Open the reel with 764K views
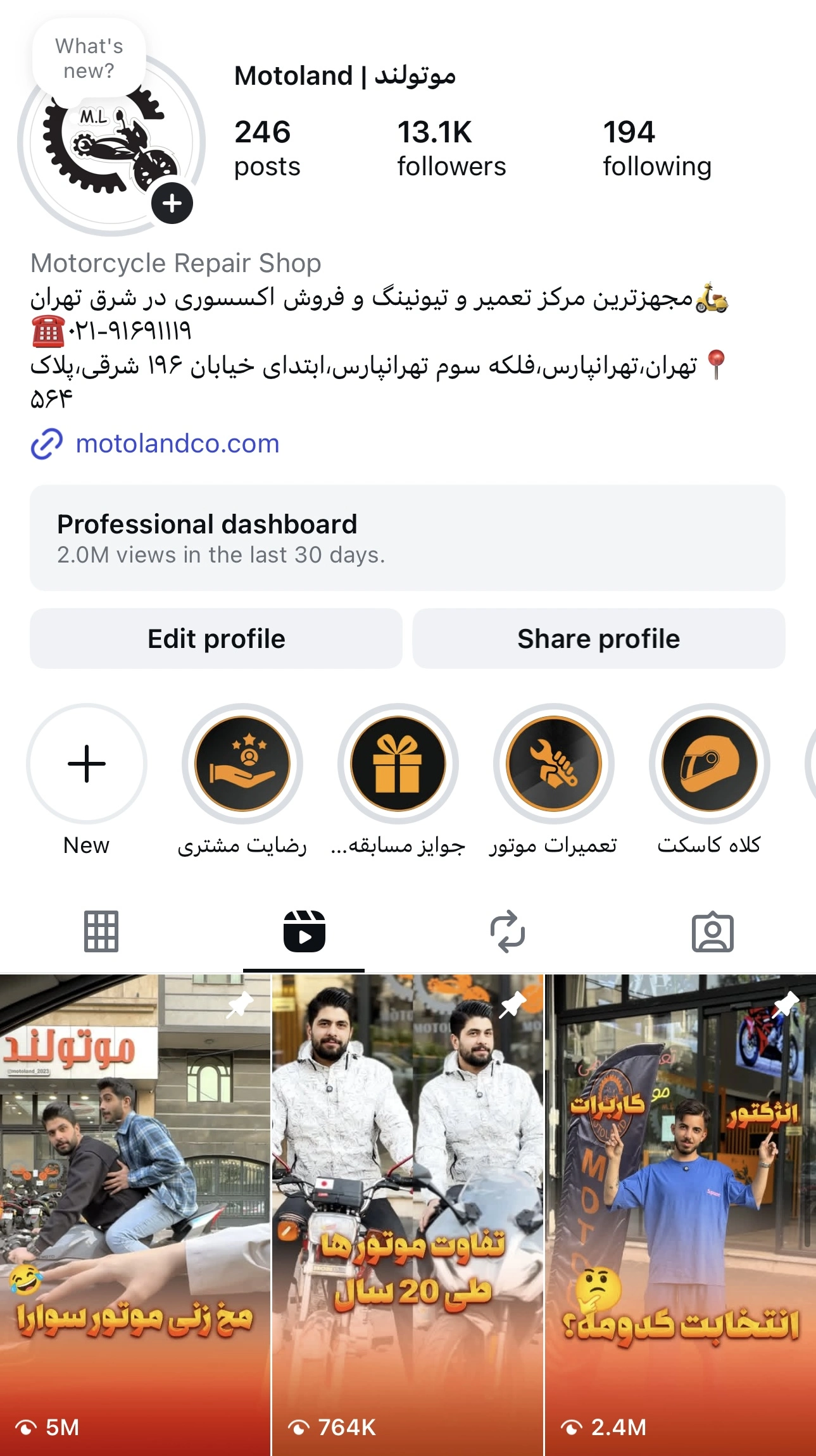The image size is (816, 1456). coord(408,1215)
